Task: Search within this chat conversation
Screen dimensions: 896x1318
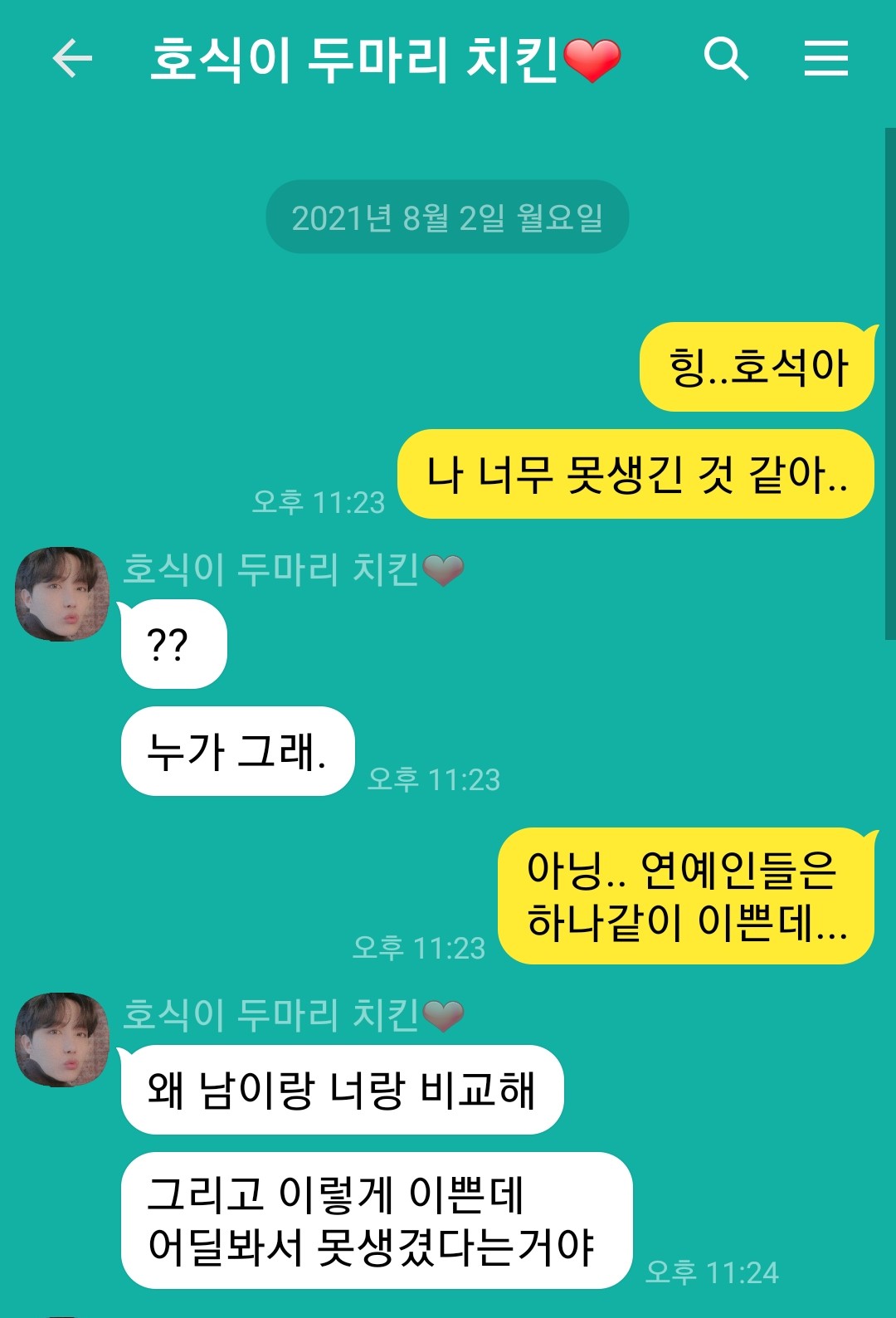Action: (725, 59)
